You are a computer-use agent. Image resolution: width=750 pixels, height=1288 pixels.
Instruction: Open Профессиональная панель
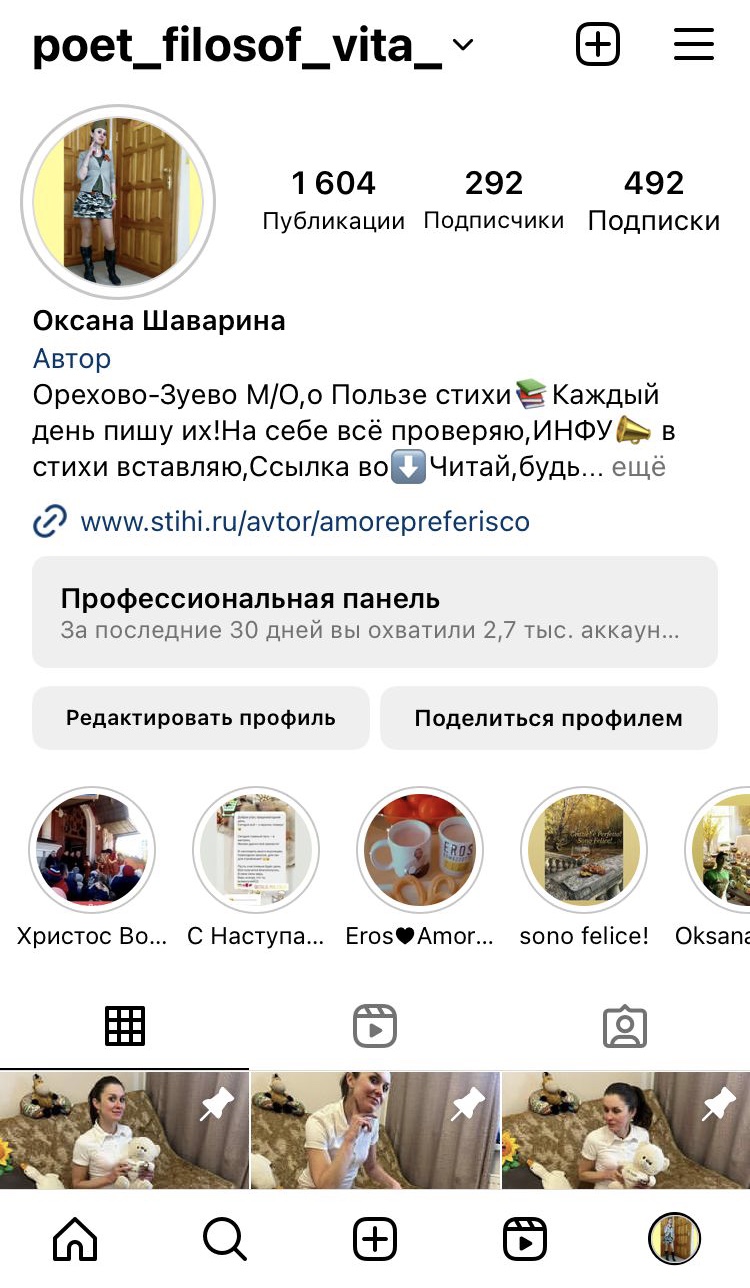pos(374,612)
